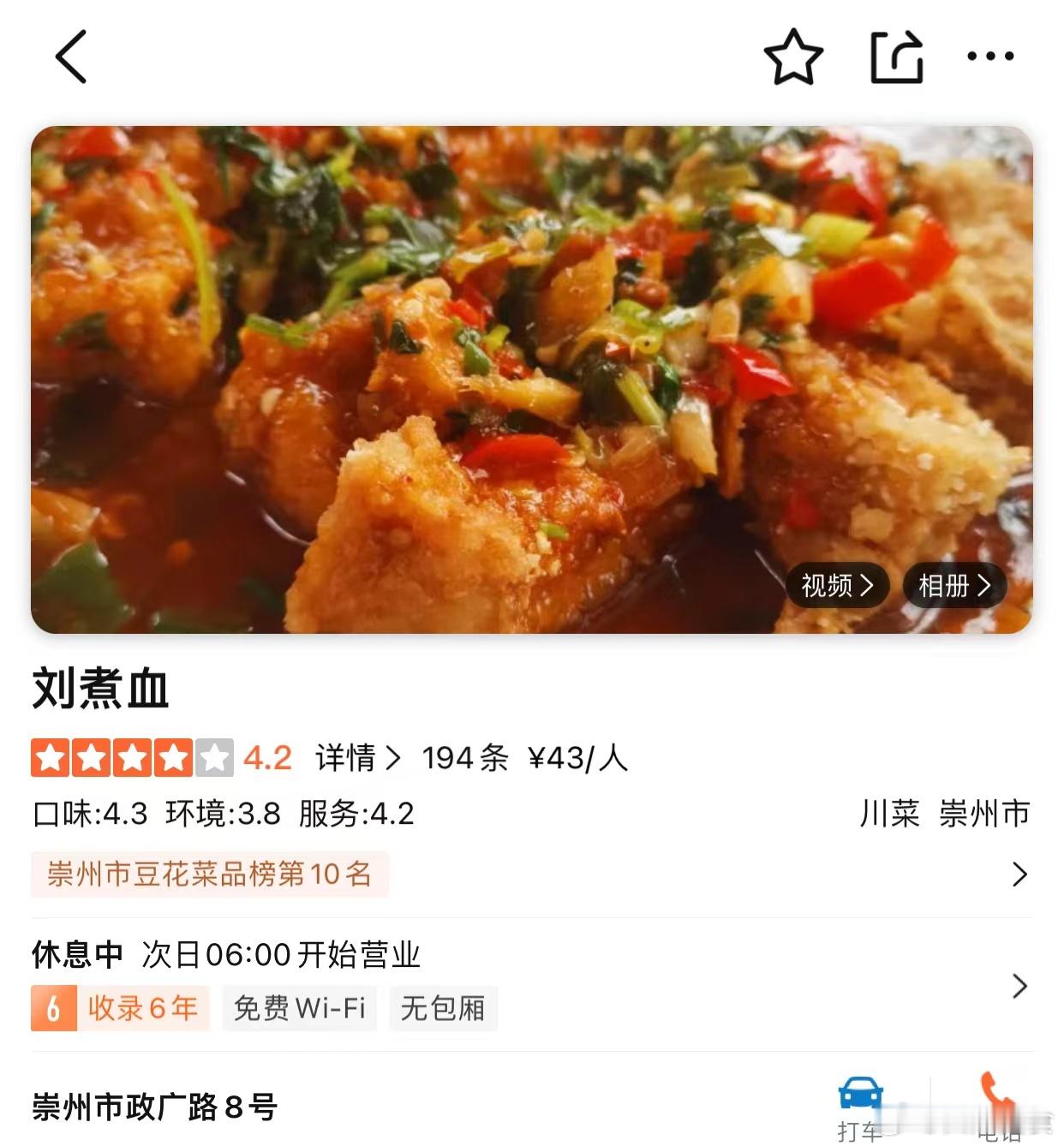Tap 打车 to hail a ride
The width and height of the screenshot is (1064, 1146).
[860, 1107]
